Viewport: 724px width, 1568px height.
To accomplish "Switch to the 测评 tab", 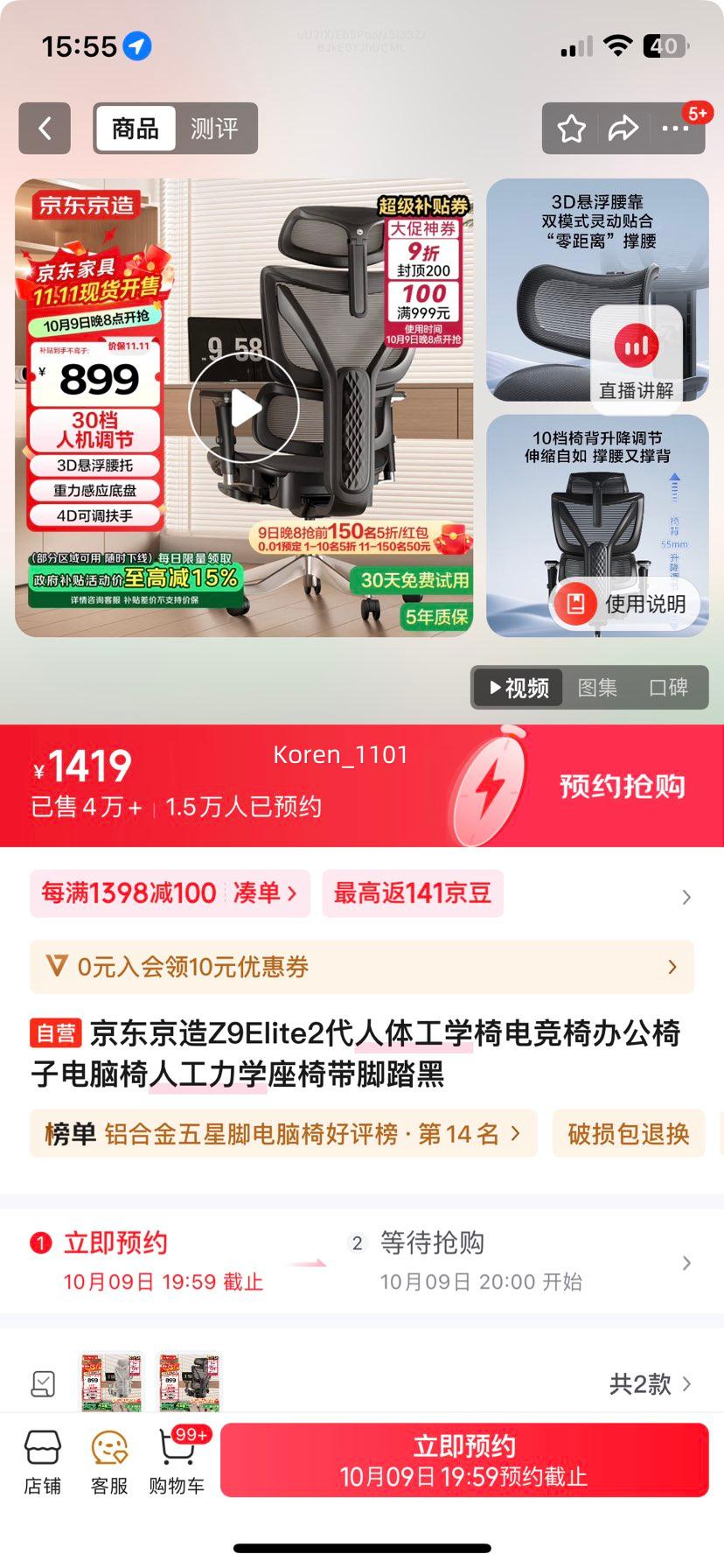I will pos(214,129).
